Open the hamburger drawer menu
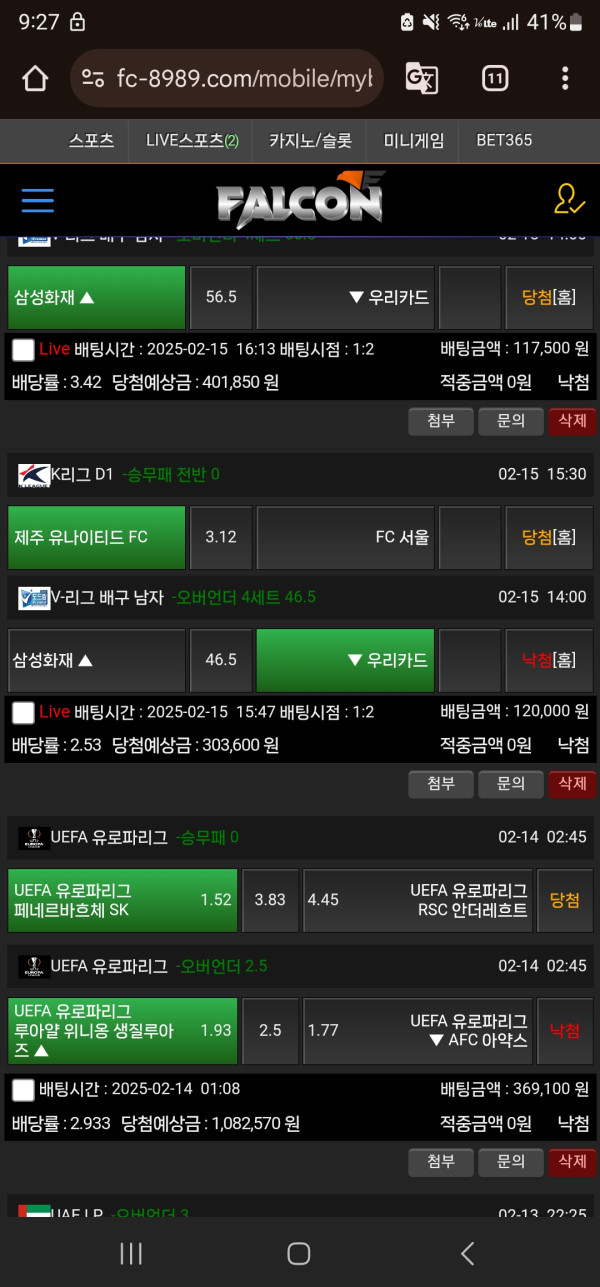Image resolution: width=600 pixels, height=1287 pixels. pos(37,200)
